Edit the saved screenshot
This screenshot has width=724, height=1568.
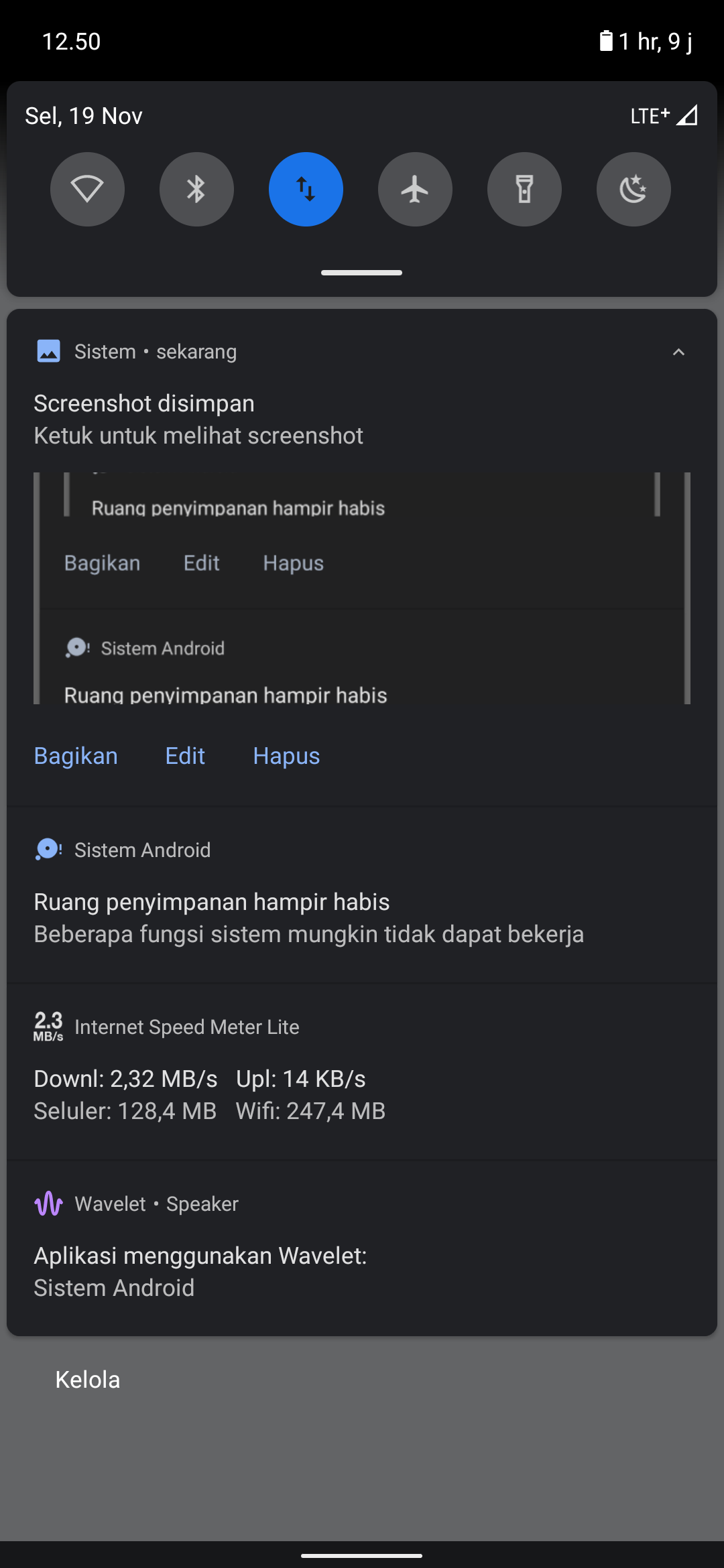[x=185, y=756]
